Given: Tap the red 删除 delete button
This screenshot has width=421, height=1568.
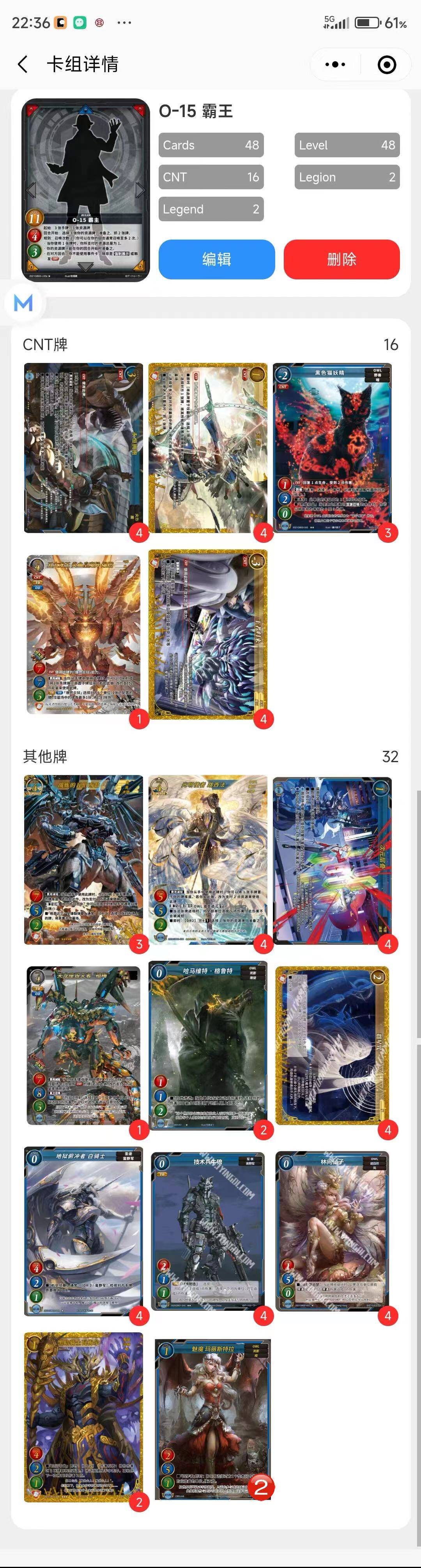Looking at the screenshot, I should click(x=341, y=259).
